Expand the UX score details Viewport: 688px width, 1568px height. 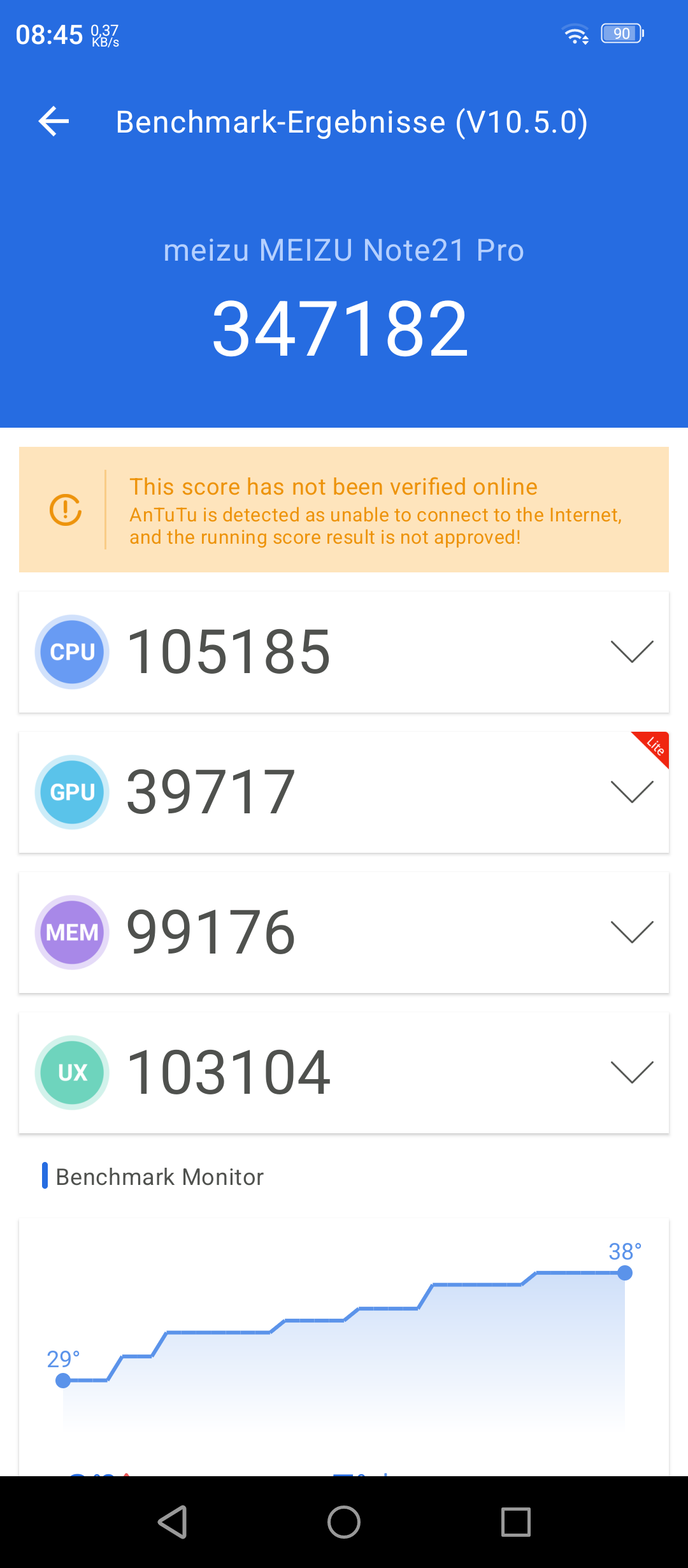click(632, 1072)
